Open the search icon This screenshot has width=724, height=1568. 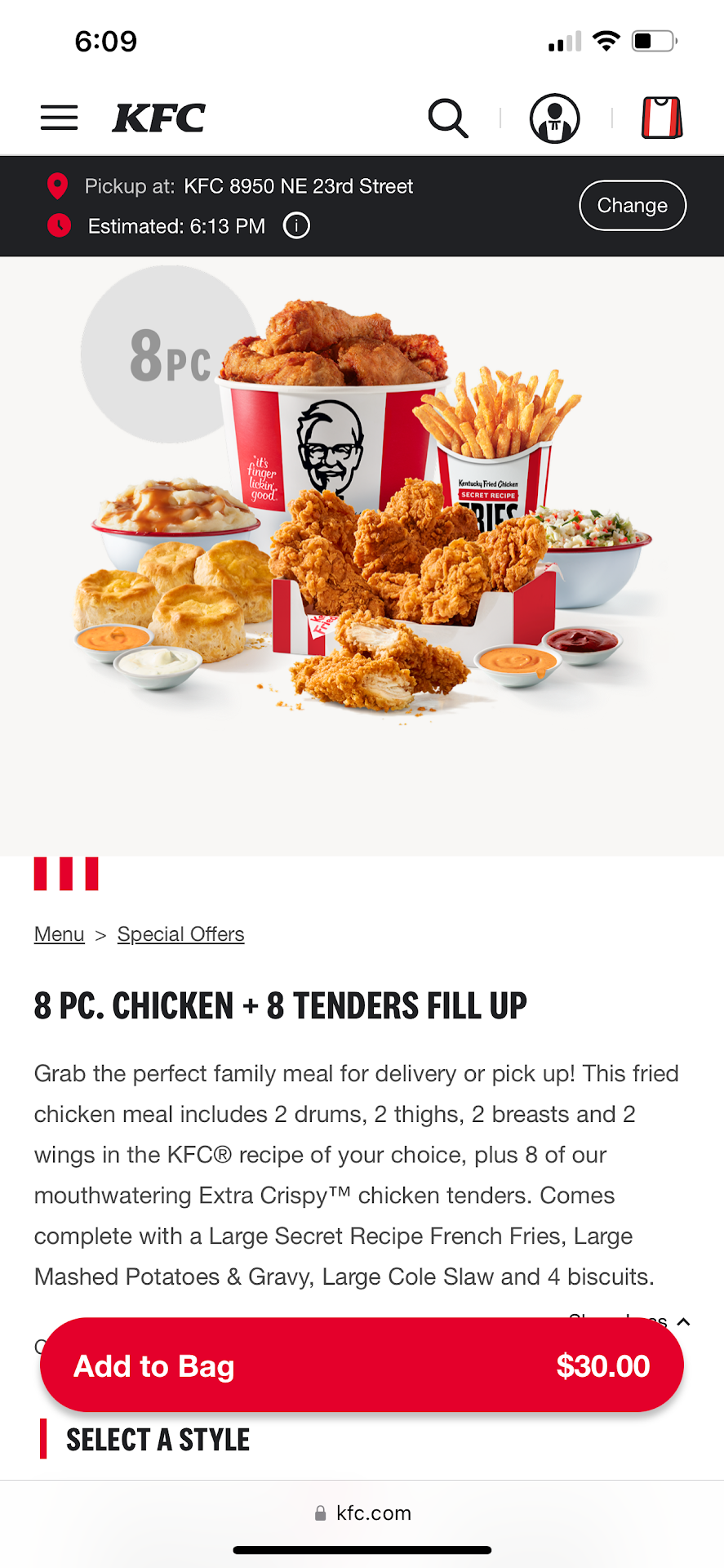point(448,118)
